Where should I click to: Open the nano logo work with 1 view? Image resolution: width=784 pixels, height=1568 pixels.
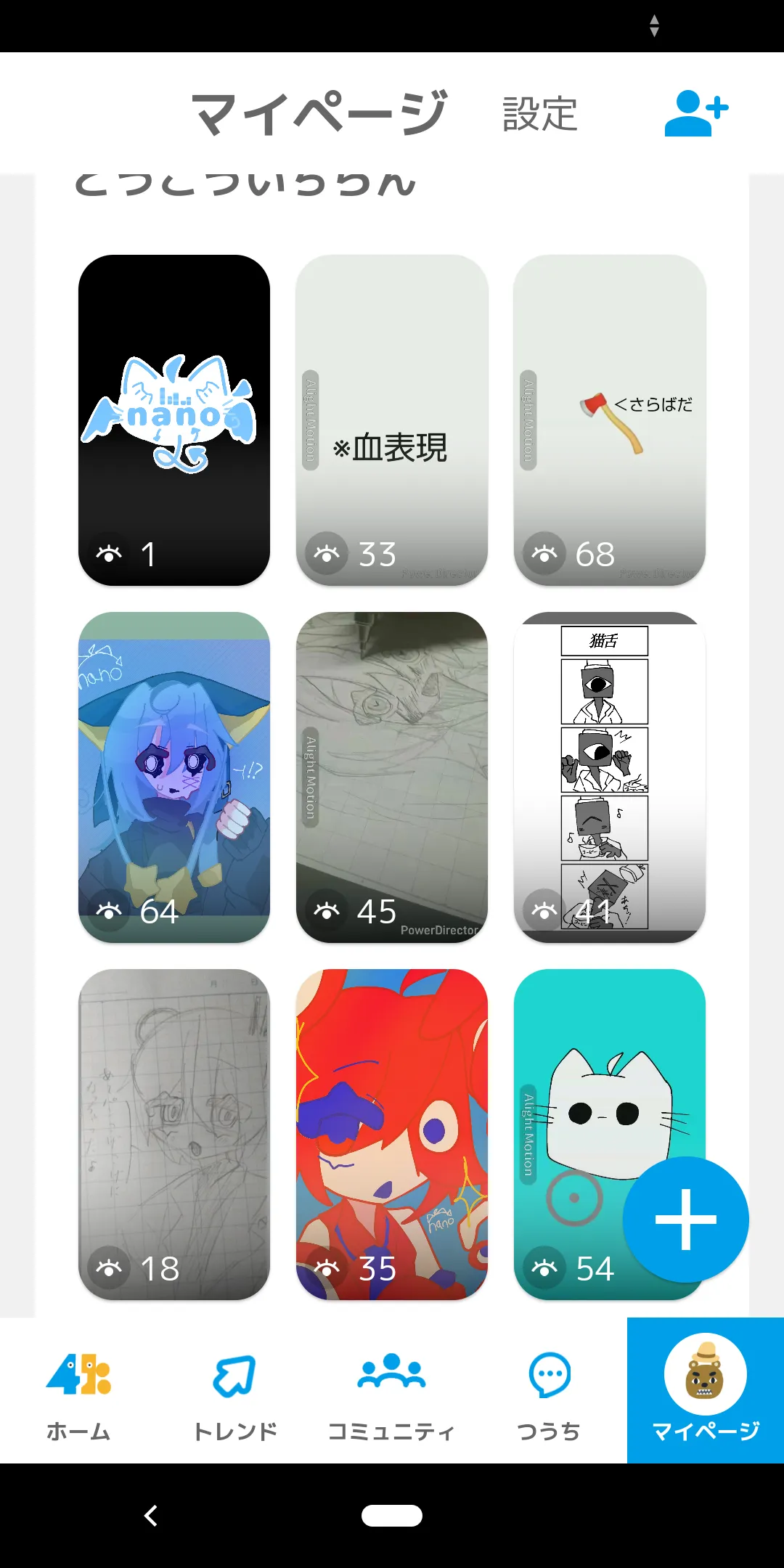174,420
